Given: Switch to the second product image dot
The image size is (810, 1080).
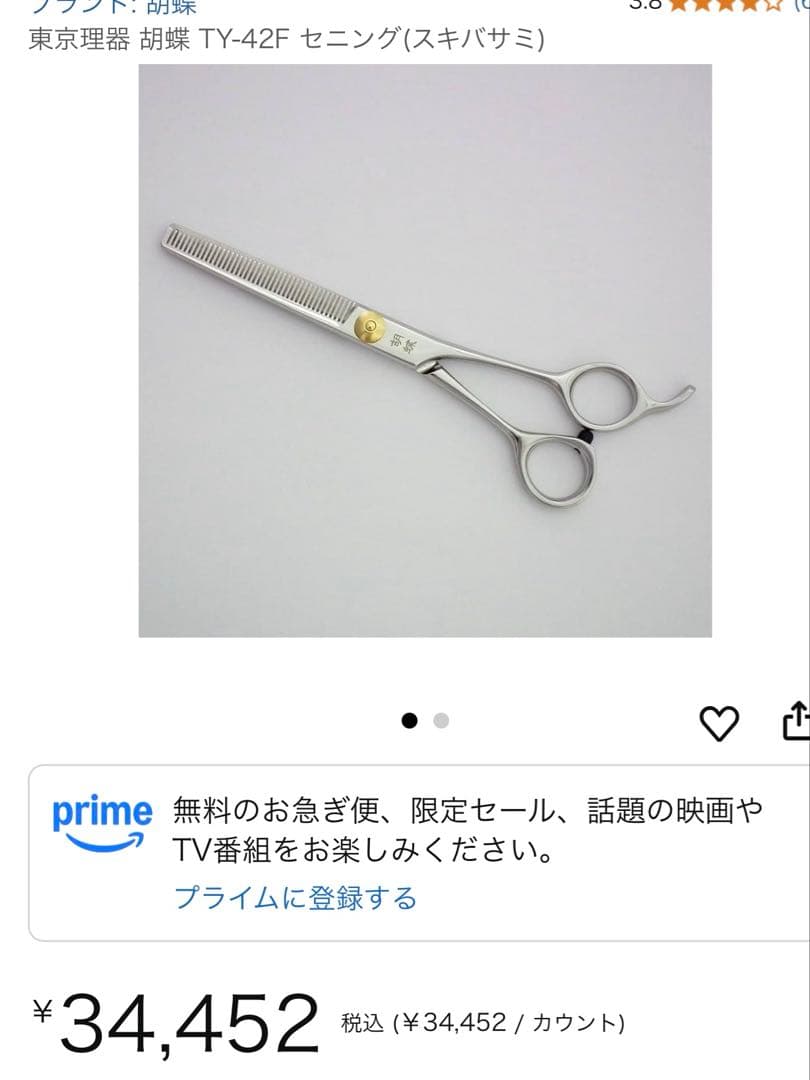Looking at the screenshot, I should 438,719.
